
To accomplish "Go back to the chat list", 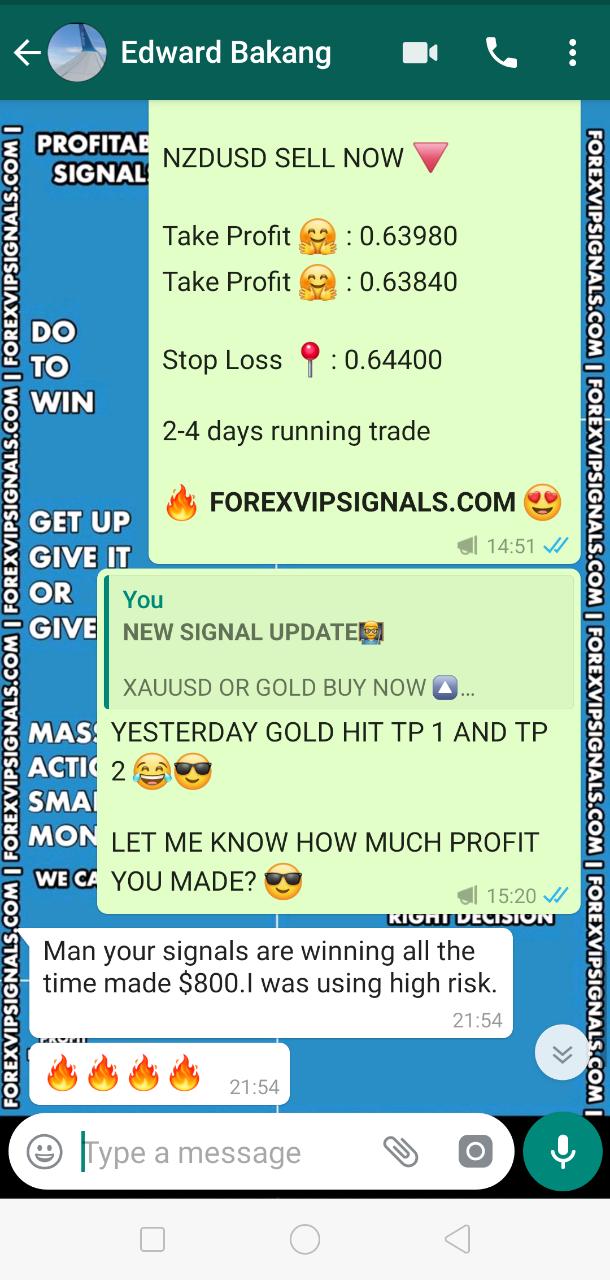I will coord(27,53).
